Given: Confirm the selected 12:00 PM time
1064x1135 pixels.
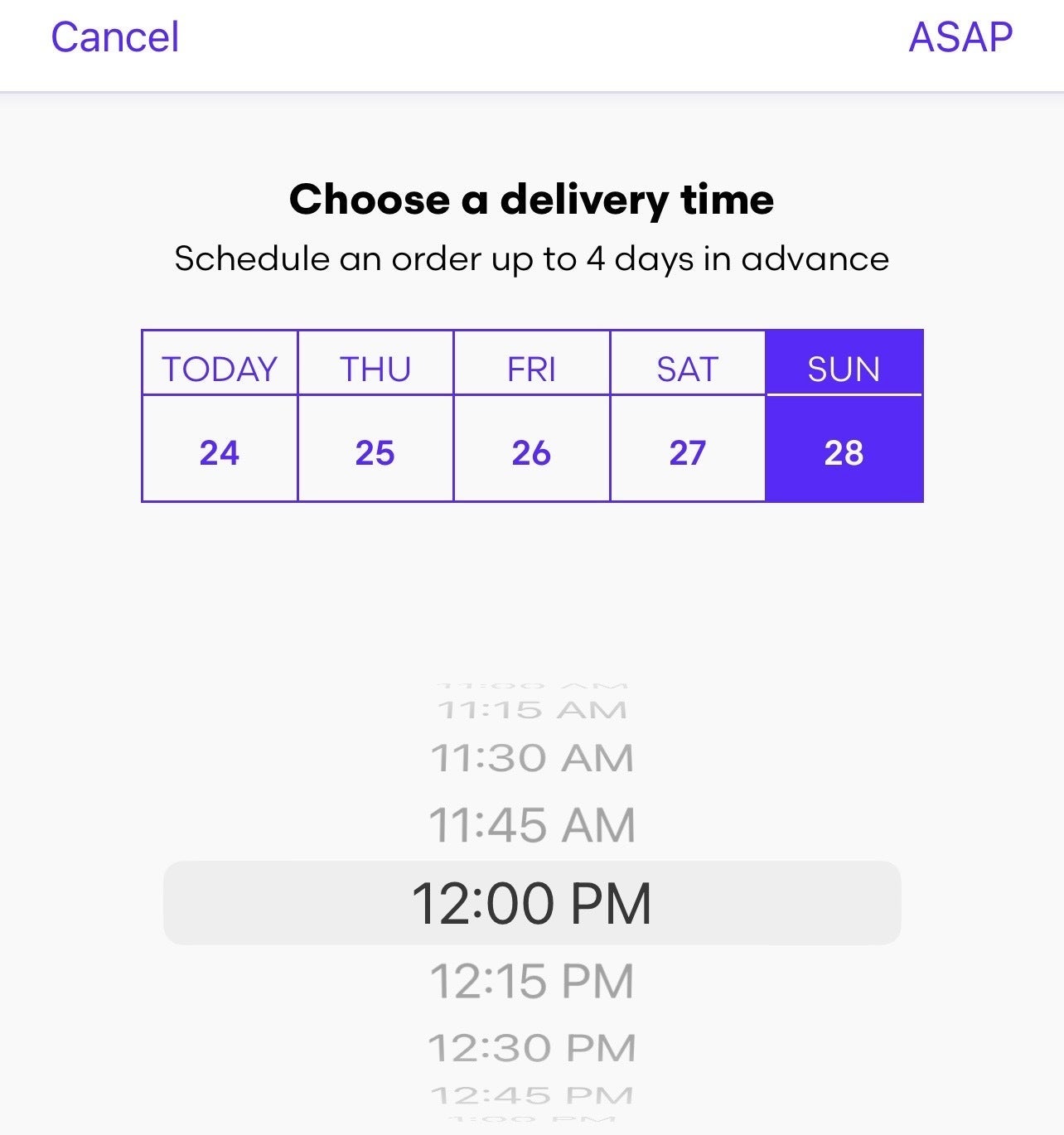Looking at the screenshot, I should click(533, 901).
